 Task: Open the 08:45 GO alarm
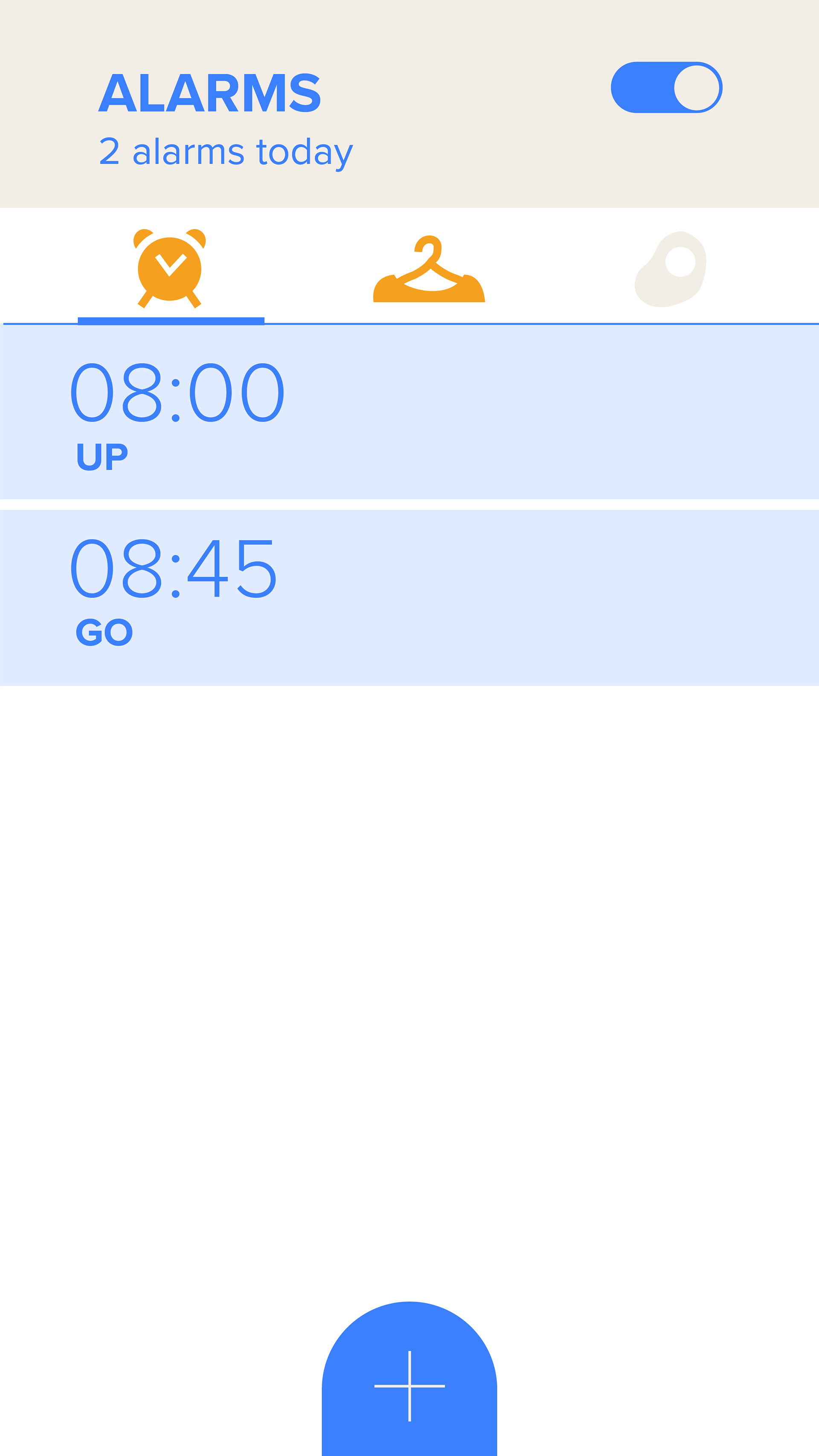coord(409,598)
